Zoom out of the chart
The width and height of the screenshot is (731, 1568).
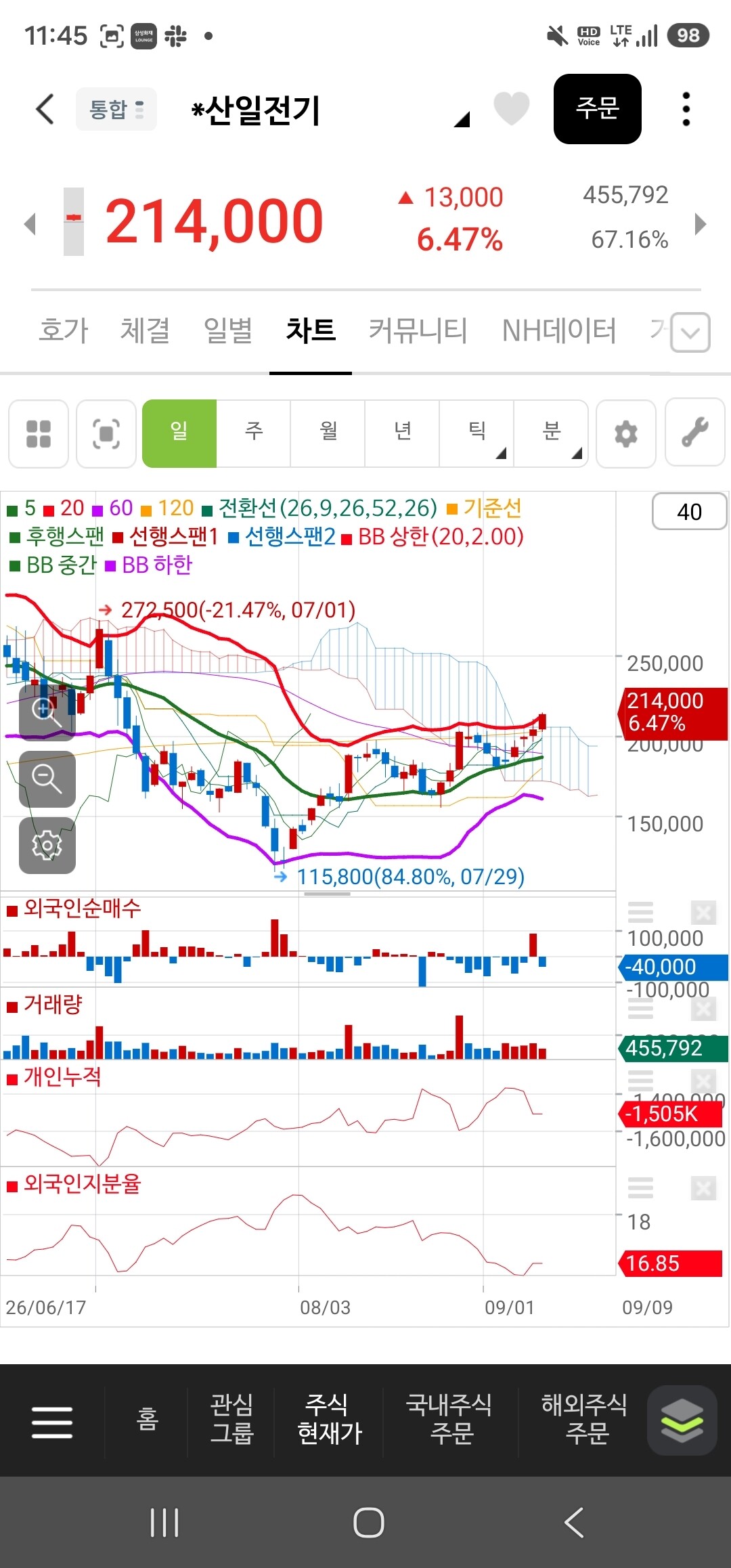click(47, 779)
